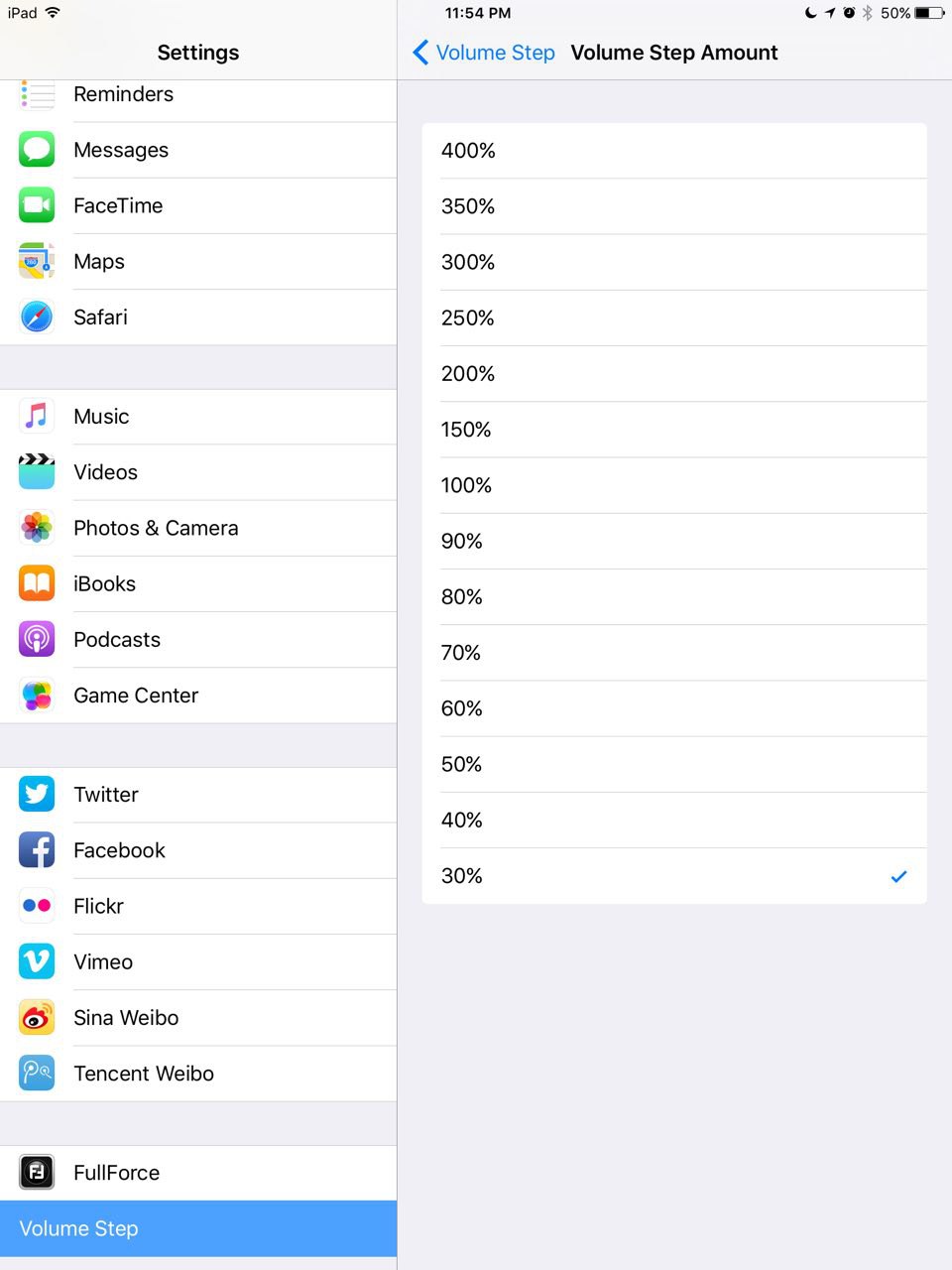The height and width of the screenshot is (1270, 952).
Task: Open Music settings
Action: (x=198, y=417)
